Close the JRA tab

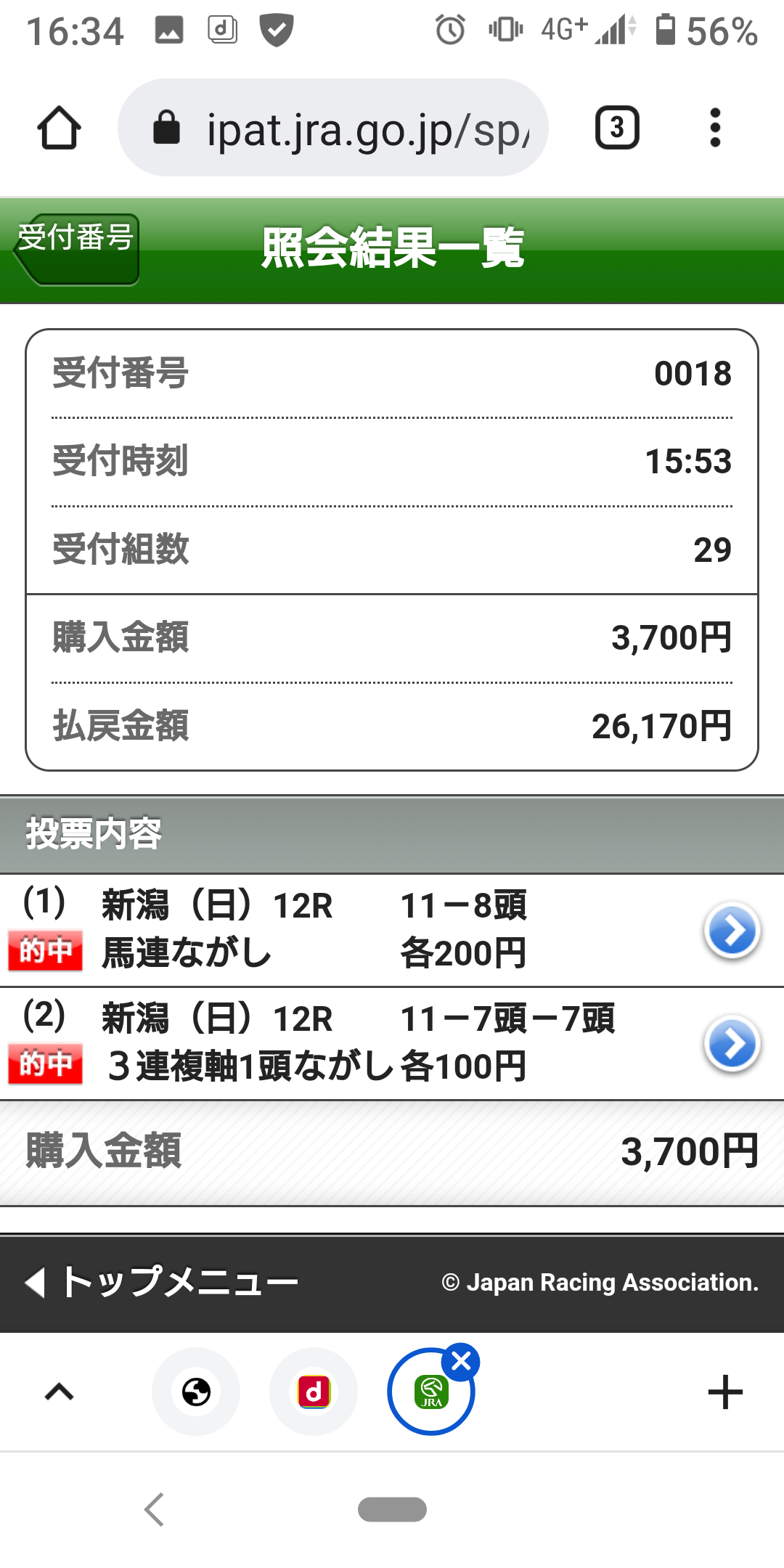click(x=462, y=1362)
